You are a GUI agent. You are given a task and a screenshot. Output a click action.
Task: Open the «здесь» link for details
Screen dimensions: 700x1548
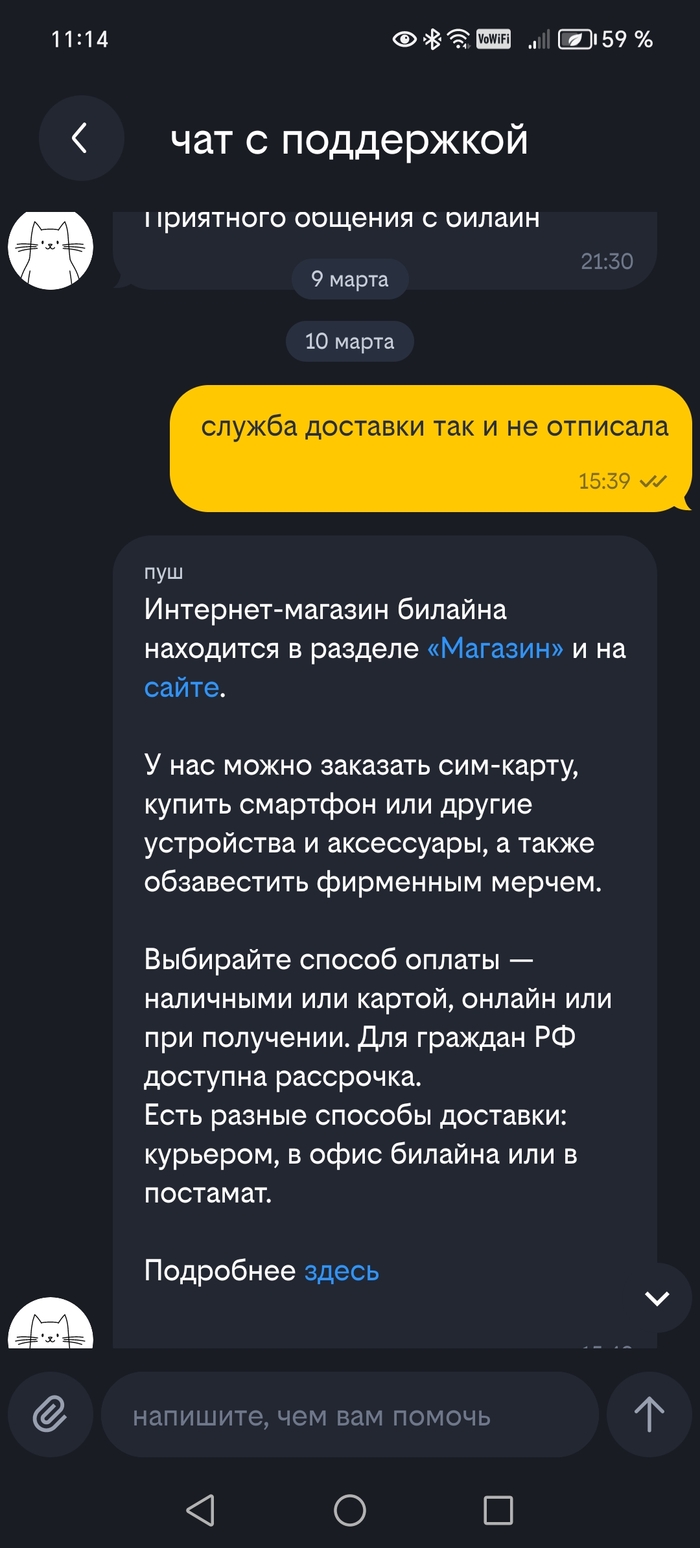pyautogui.click(x=341, y=1271)
